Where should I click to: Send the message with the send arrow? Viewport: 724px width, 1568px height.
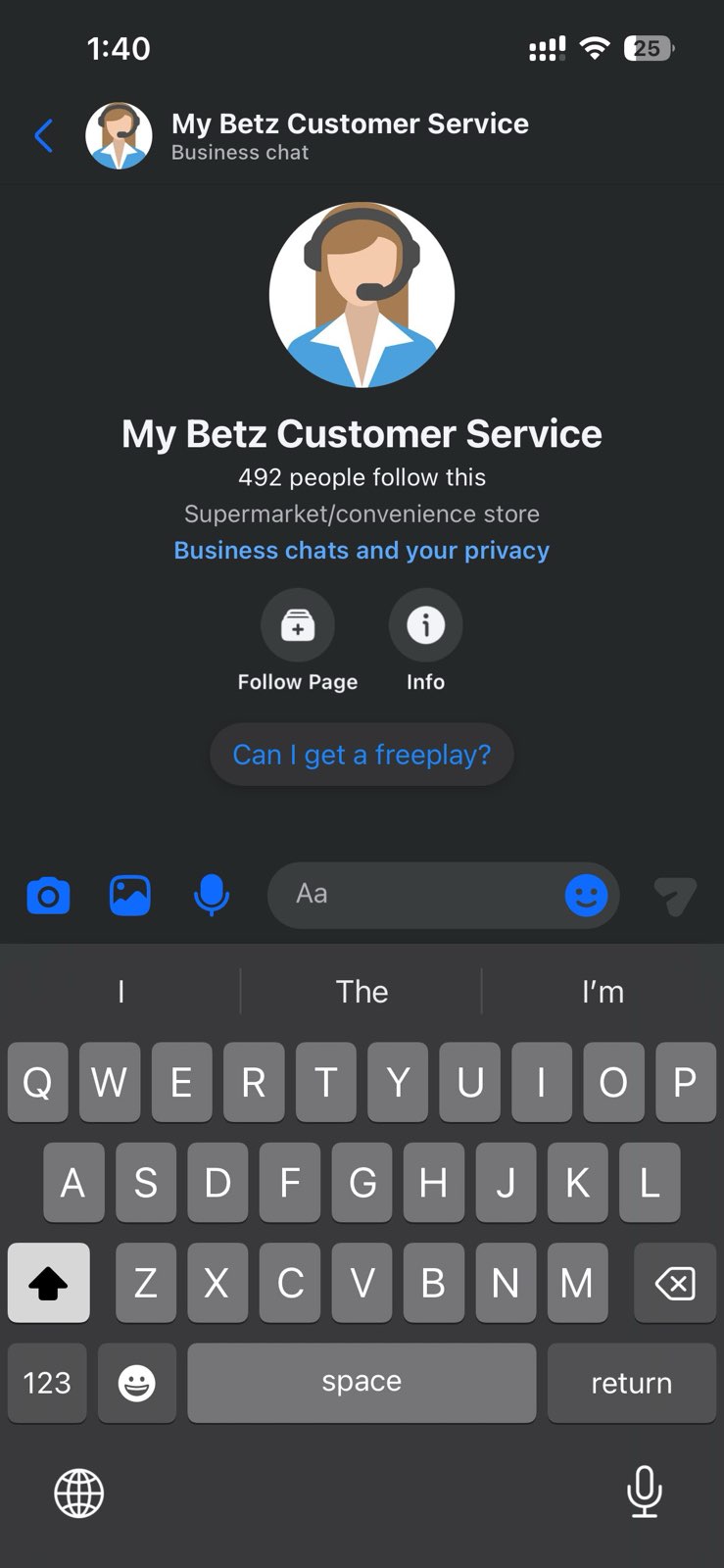675,895
